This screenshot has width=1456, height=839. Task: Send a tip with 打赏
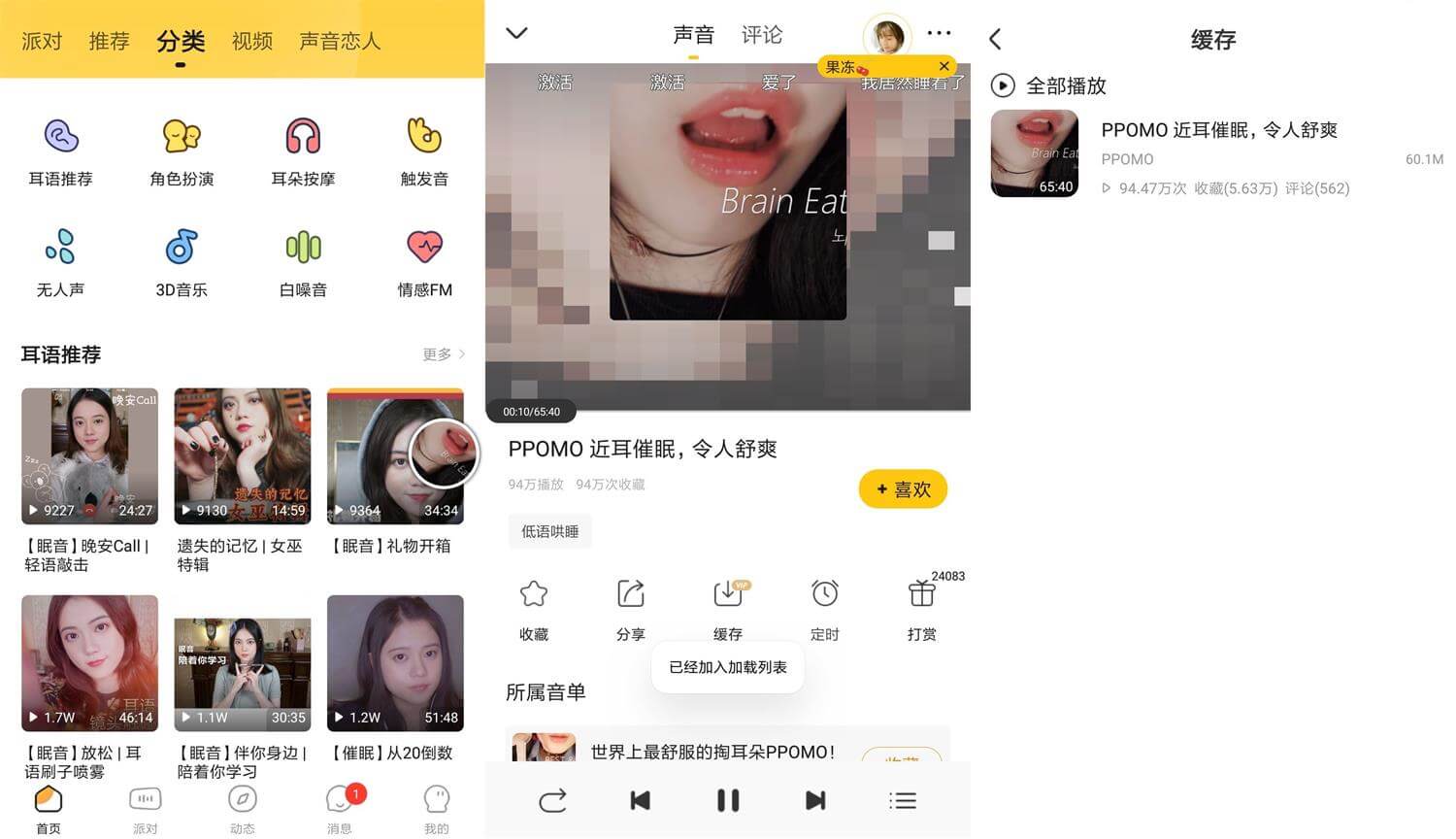(x=921, y=609)
